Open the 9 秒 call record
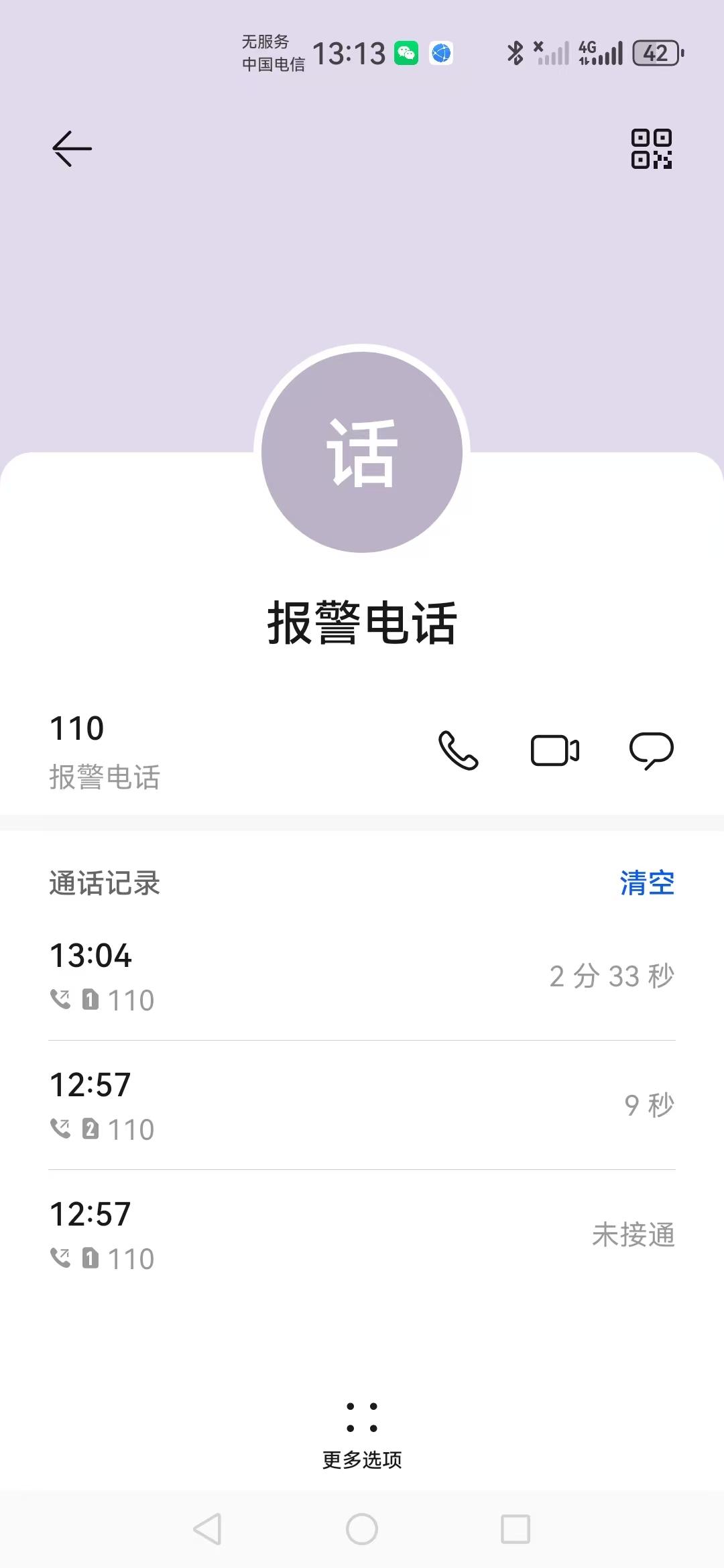This screenshot has height=1568, width=724. [x=362, y=1106]
